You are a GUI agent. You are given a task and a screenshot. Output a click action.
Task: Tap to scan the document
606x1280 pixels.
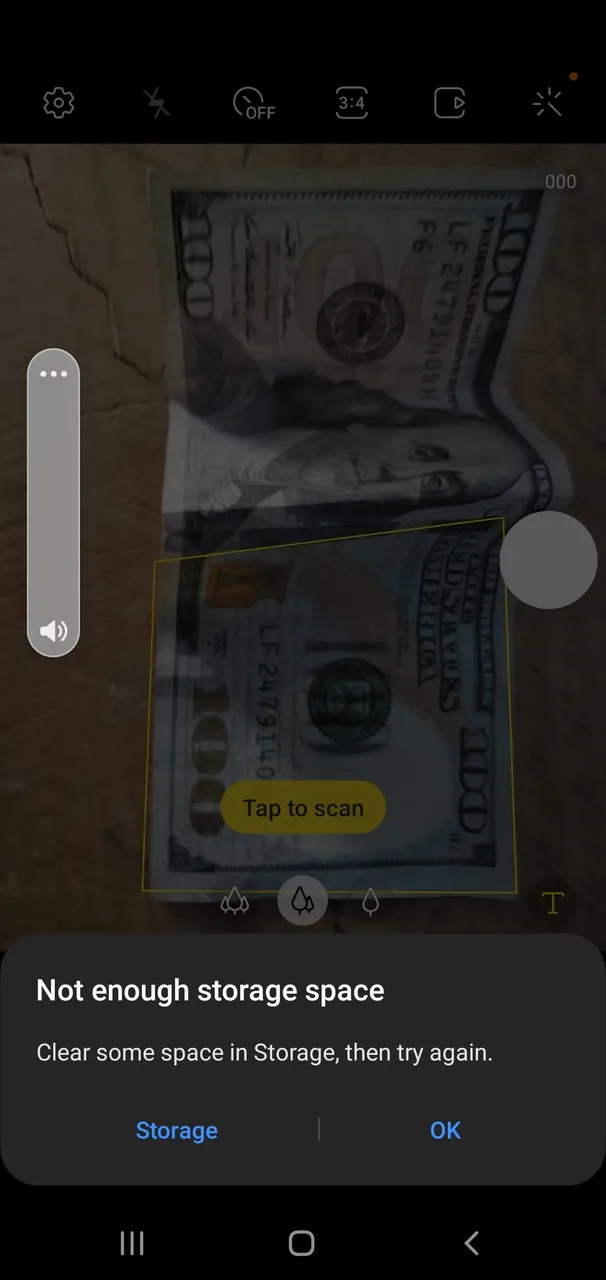click(x=303, y=808)
